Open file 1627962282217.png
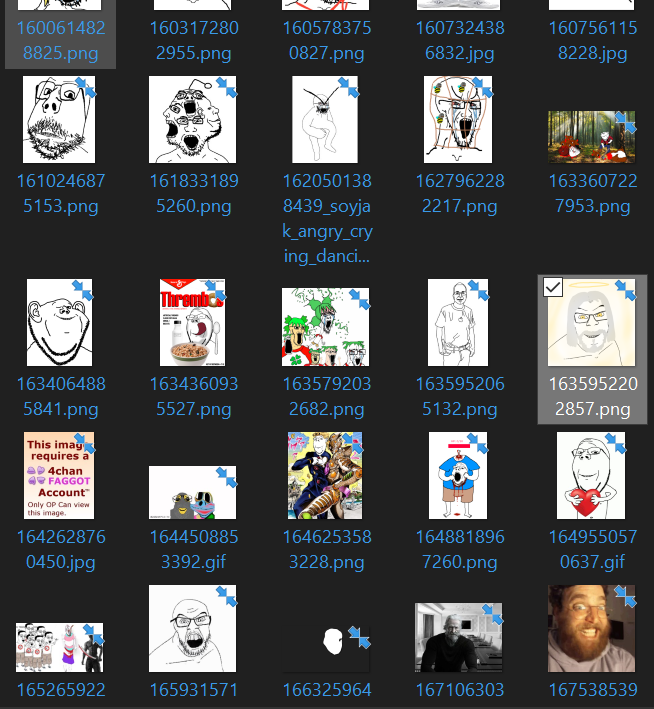The height and width of the screenshot is (709, 654). pos(457,120)
